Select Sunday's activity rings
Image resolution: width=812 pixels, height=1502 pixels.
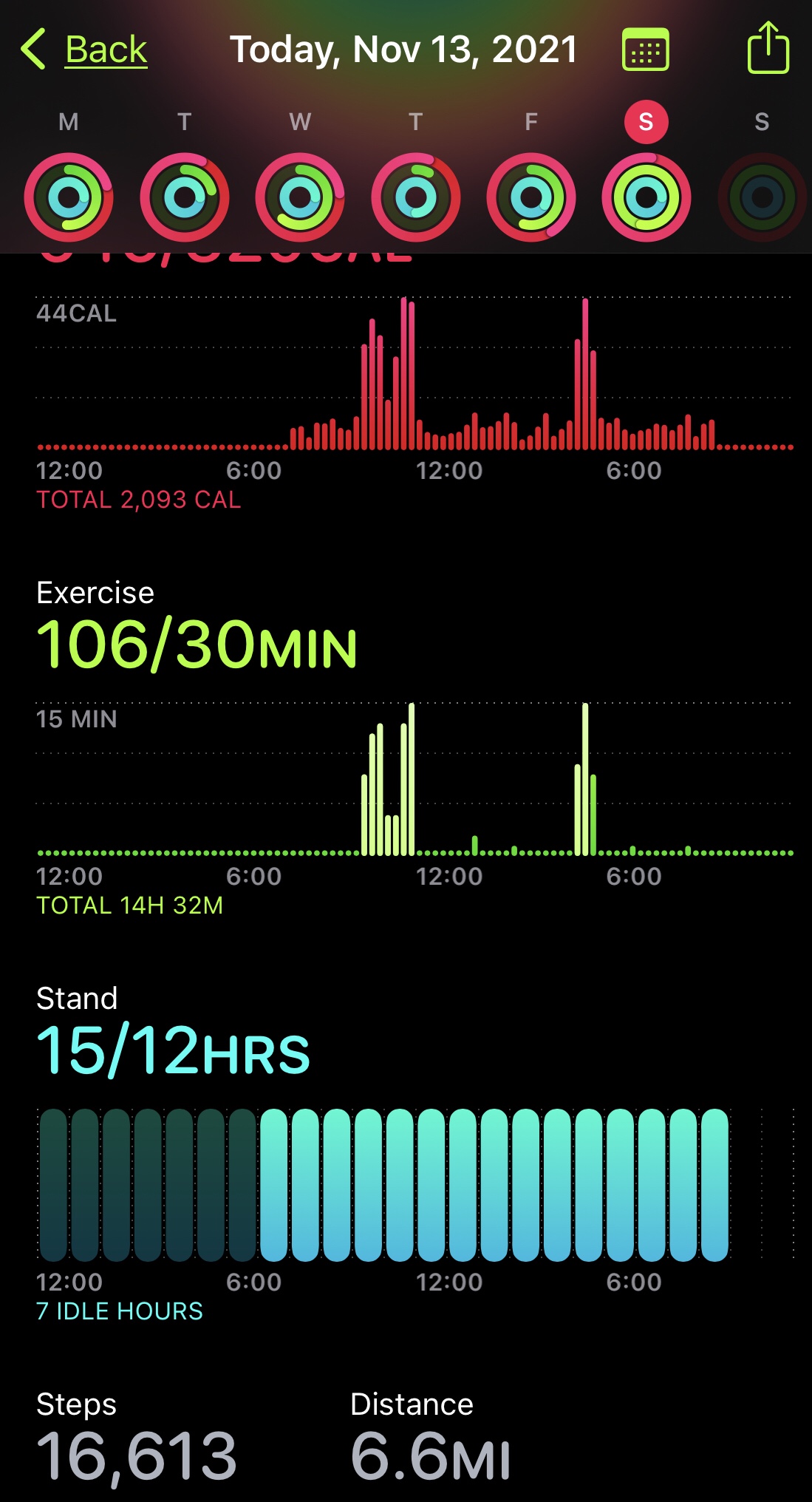point(762,197)
